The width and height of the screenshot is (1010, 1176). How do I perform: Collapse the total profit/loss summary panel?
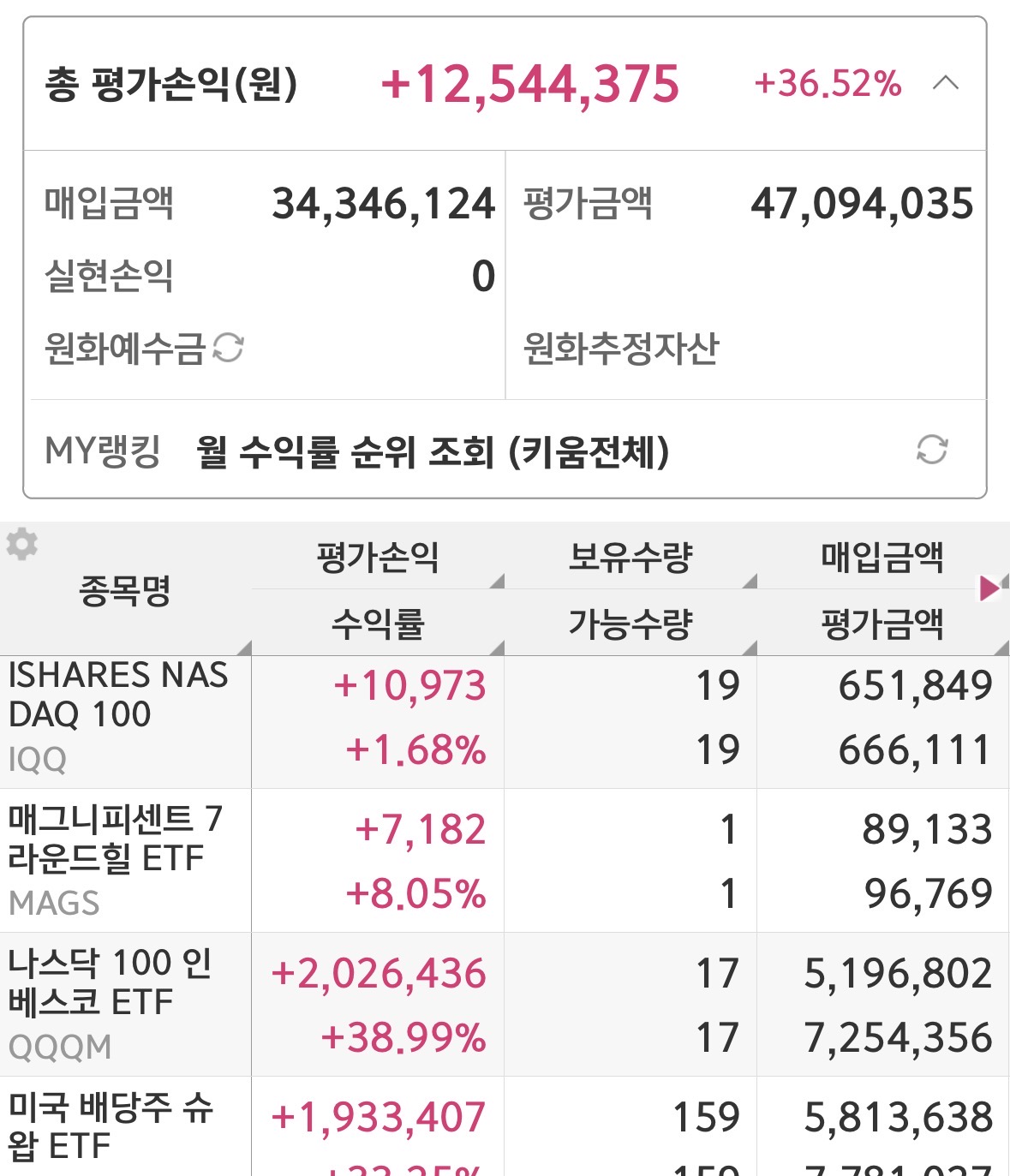click(945, 83)
